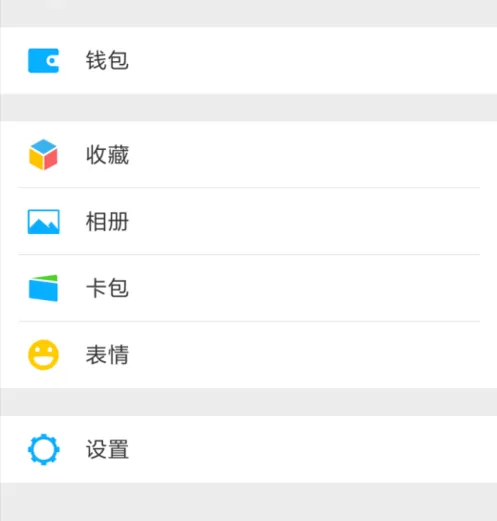Open 卡包 card pack
This screenshot has width=497, height=521.
coord(248,288)
